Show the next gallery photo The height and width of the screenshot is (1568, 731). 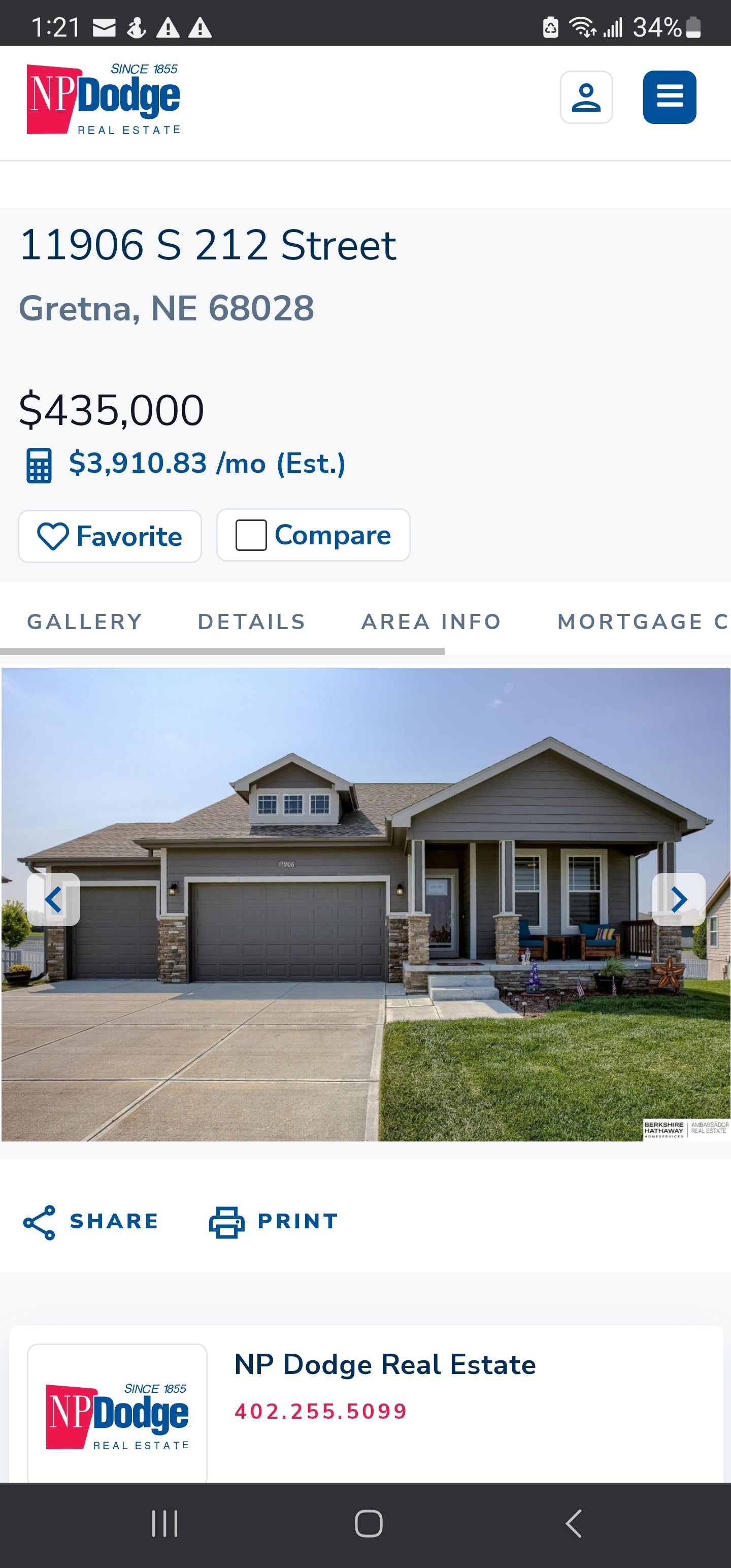678,899
